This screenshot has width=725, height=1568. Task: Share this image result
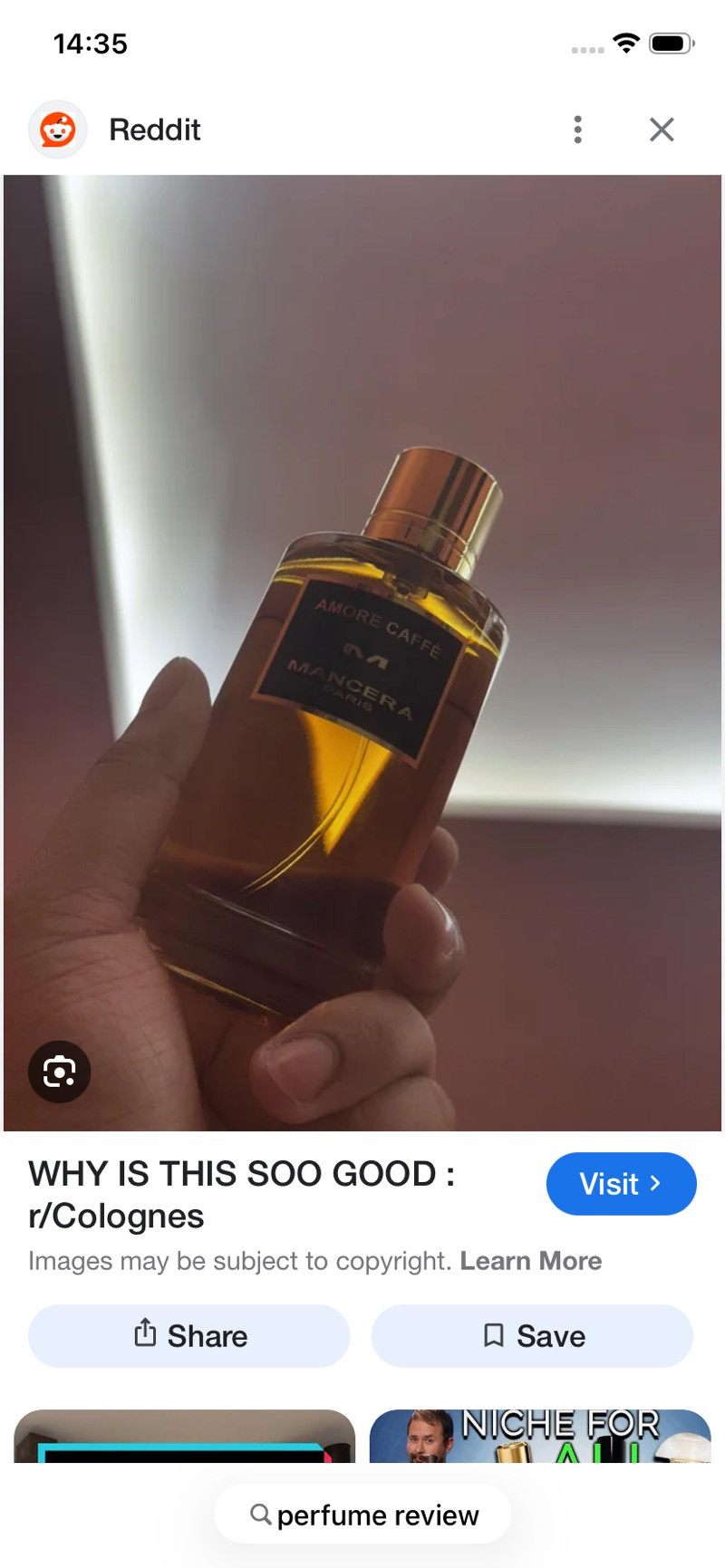[x=189, y=1336]
